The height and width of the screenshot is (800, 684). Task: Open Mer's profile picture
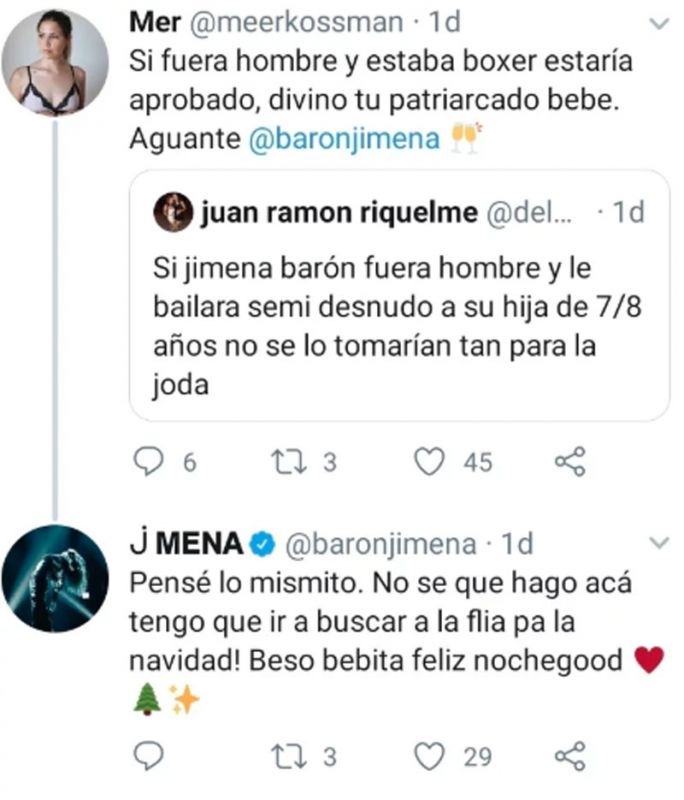click(x=54, y=62)
